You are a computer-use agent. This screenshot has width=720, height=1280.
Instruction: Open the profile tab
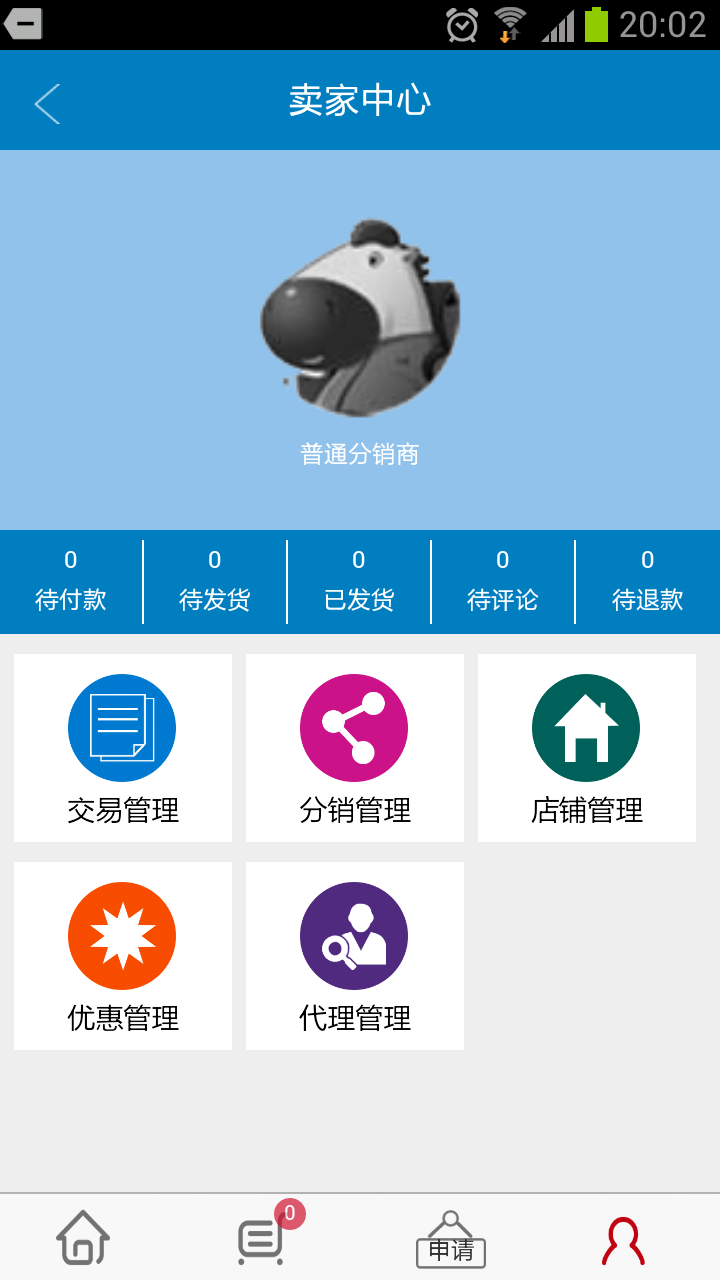pyautogui.click(x=623, y=1238)
